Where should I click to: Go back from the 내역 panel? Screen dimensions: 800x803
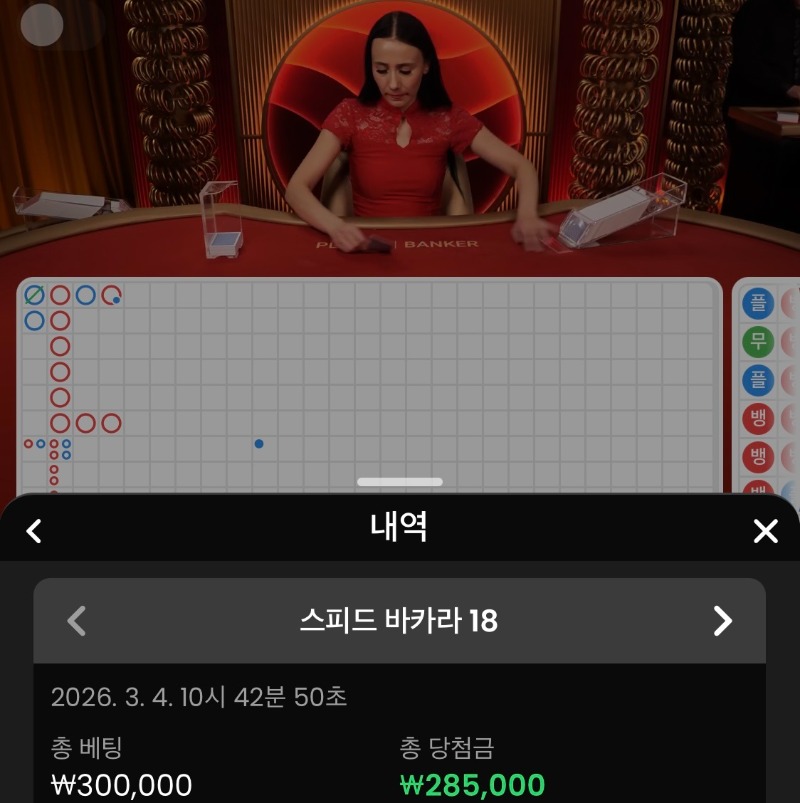pos(34,530)
